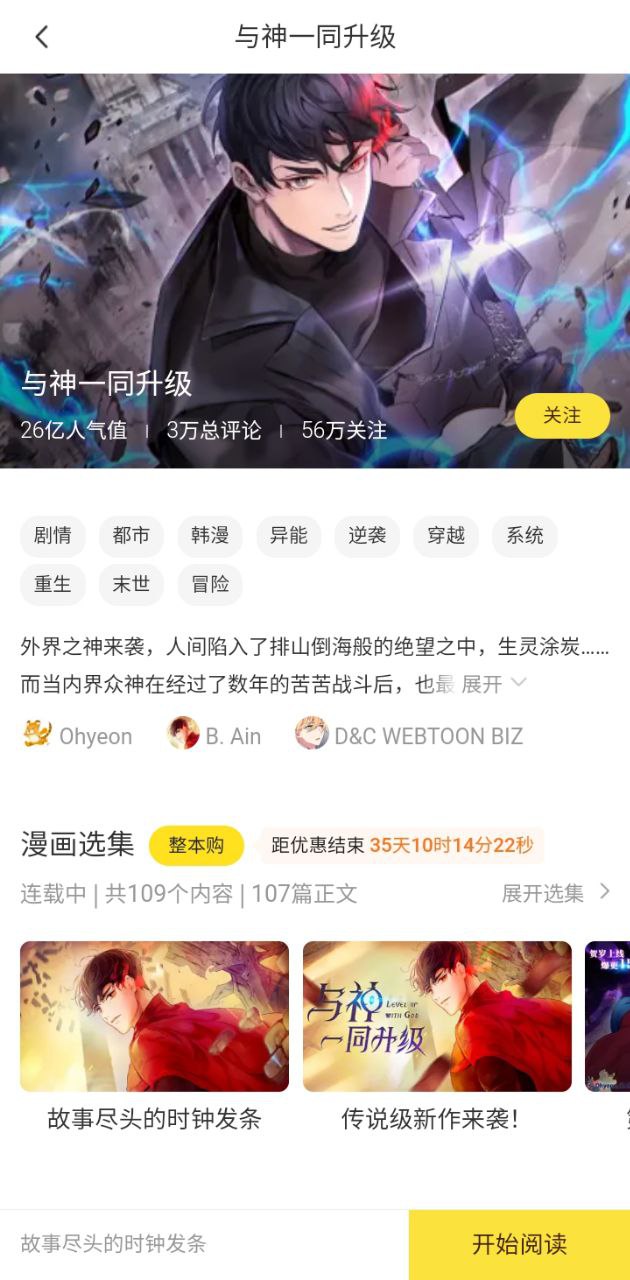The width and height of the screenshot is (630, 1280).
Task: Select the 重生 tag chip
Action: click(x=53, y=584)
